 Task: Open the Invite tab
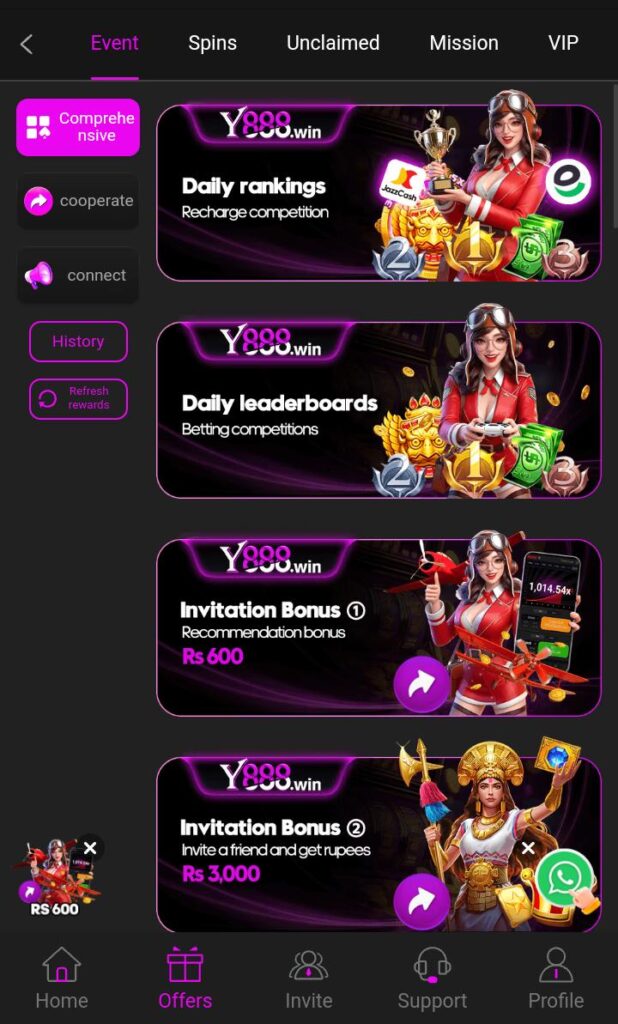pos(308,979)
